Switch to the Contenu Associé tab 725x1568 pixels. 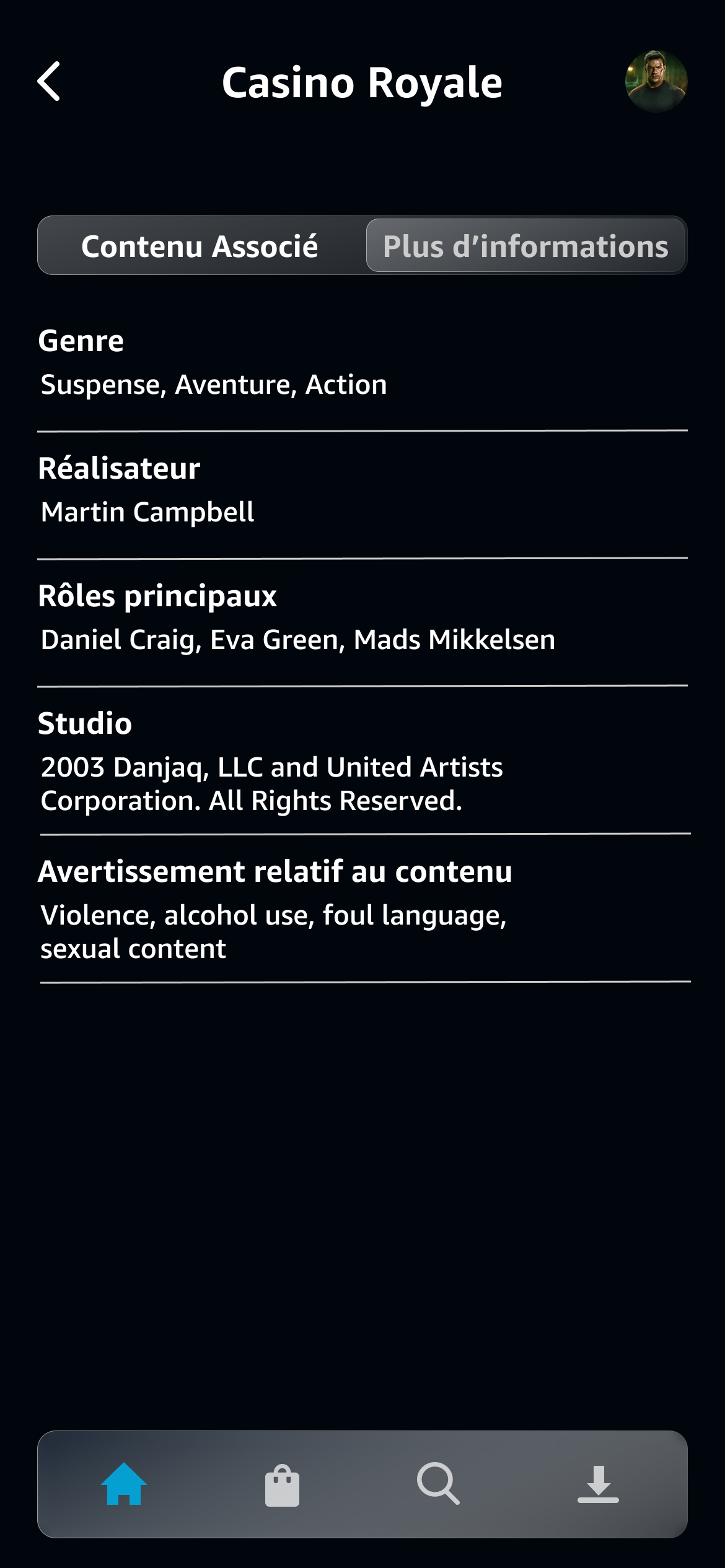(200, 245)
